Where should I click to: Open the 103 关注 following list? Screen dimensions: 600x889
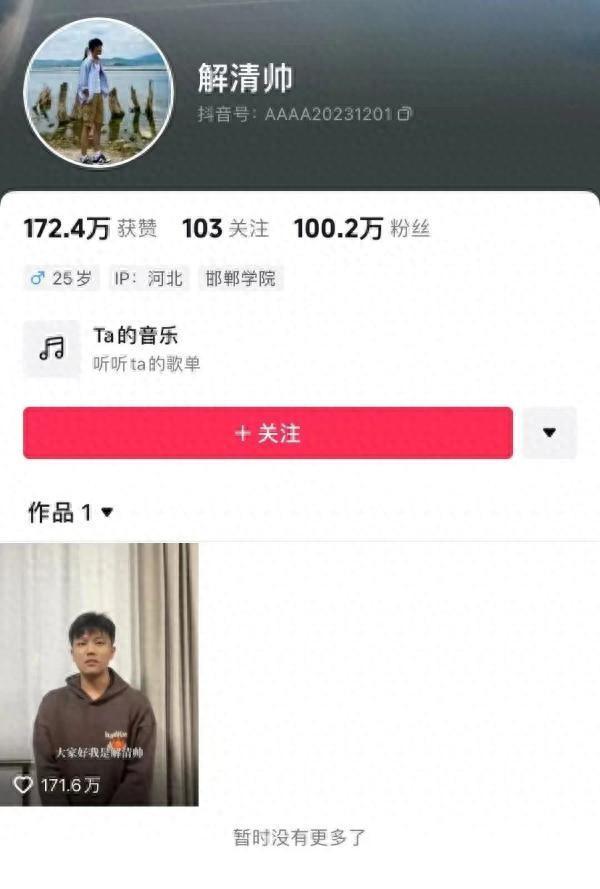point(225,228)
